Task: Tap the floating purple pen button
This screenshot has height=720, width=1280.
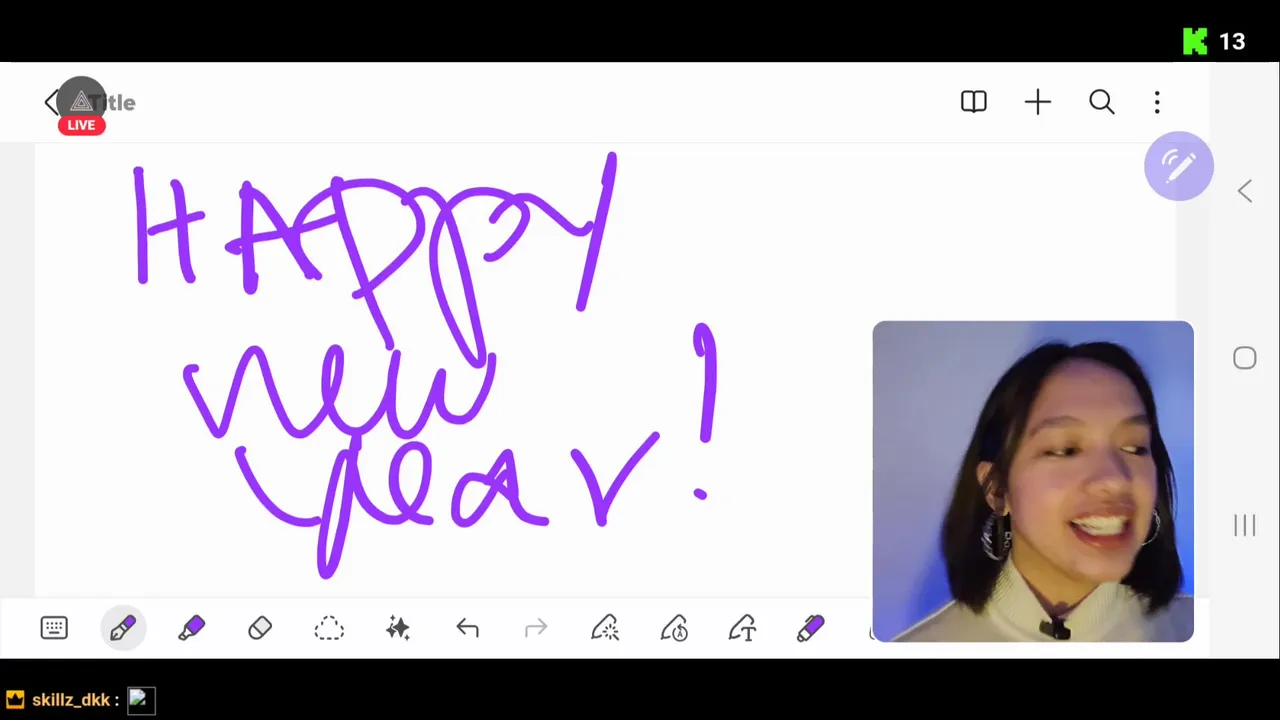Action: pos(1178,166)
